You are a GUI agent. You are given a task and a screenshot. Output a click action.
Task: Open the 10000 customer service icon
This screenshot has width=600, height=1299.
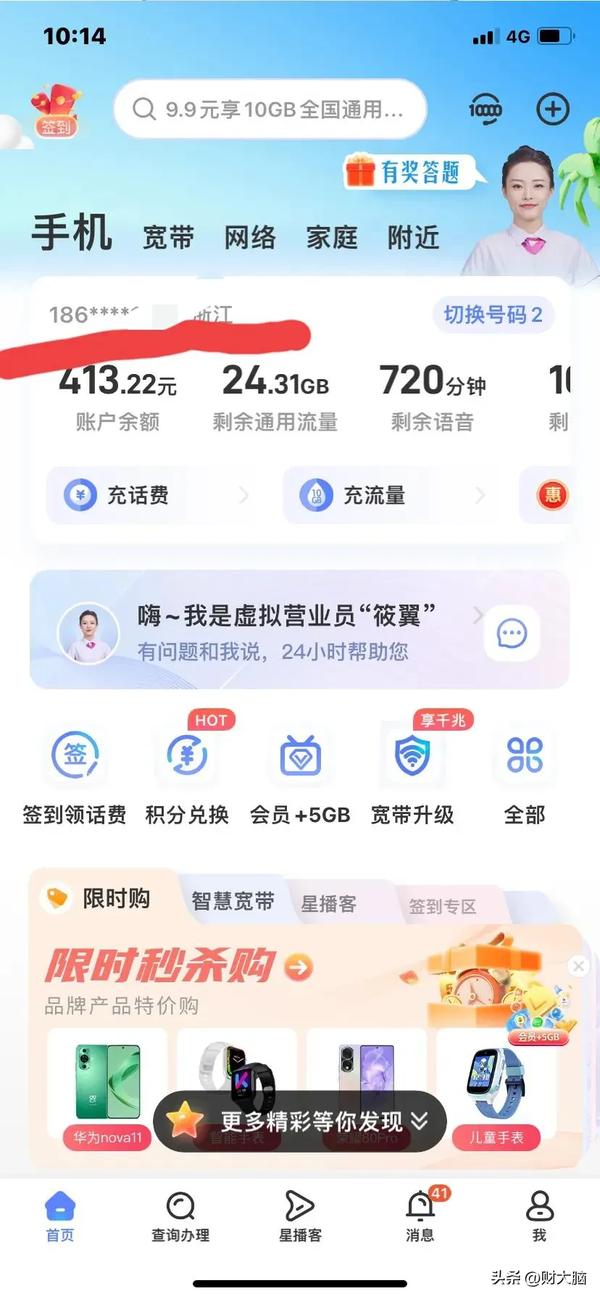click(486, 109)
